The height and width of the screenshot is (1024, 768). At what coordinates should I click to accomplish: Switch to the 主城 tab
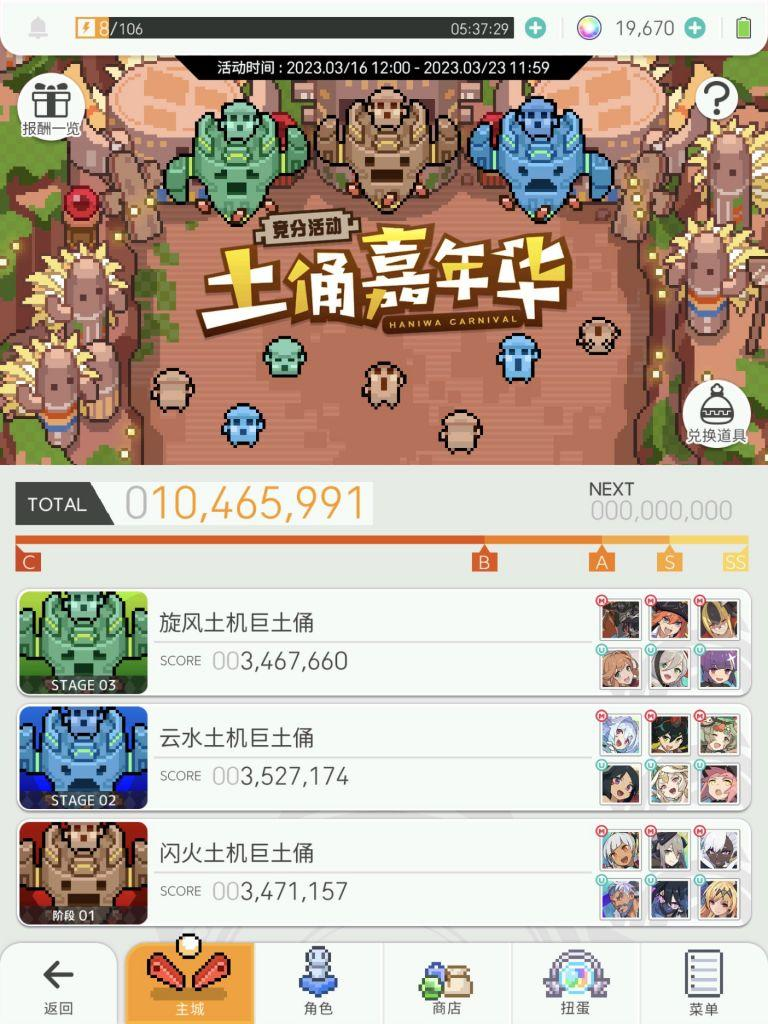[x=189, y=984]
